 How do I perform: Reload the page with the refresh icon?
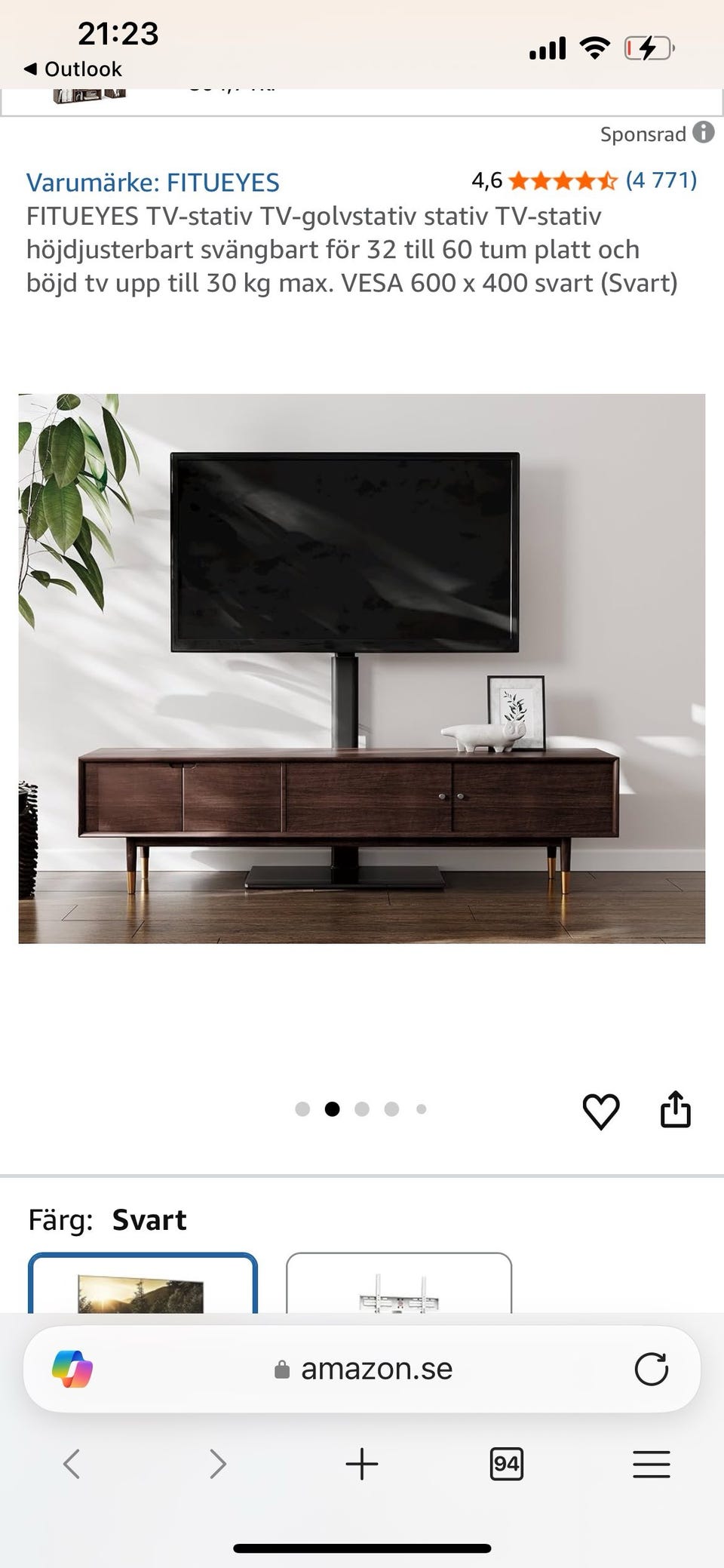pos(653,1368)
